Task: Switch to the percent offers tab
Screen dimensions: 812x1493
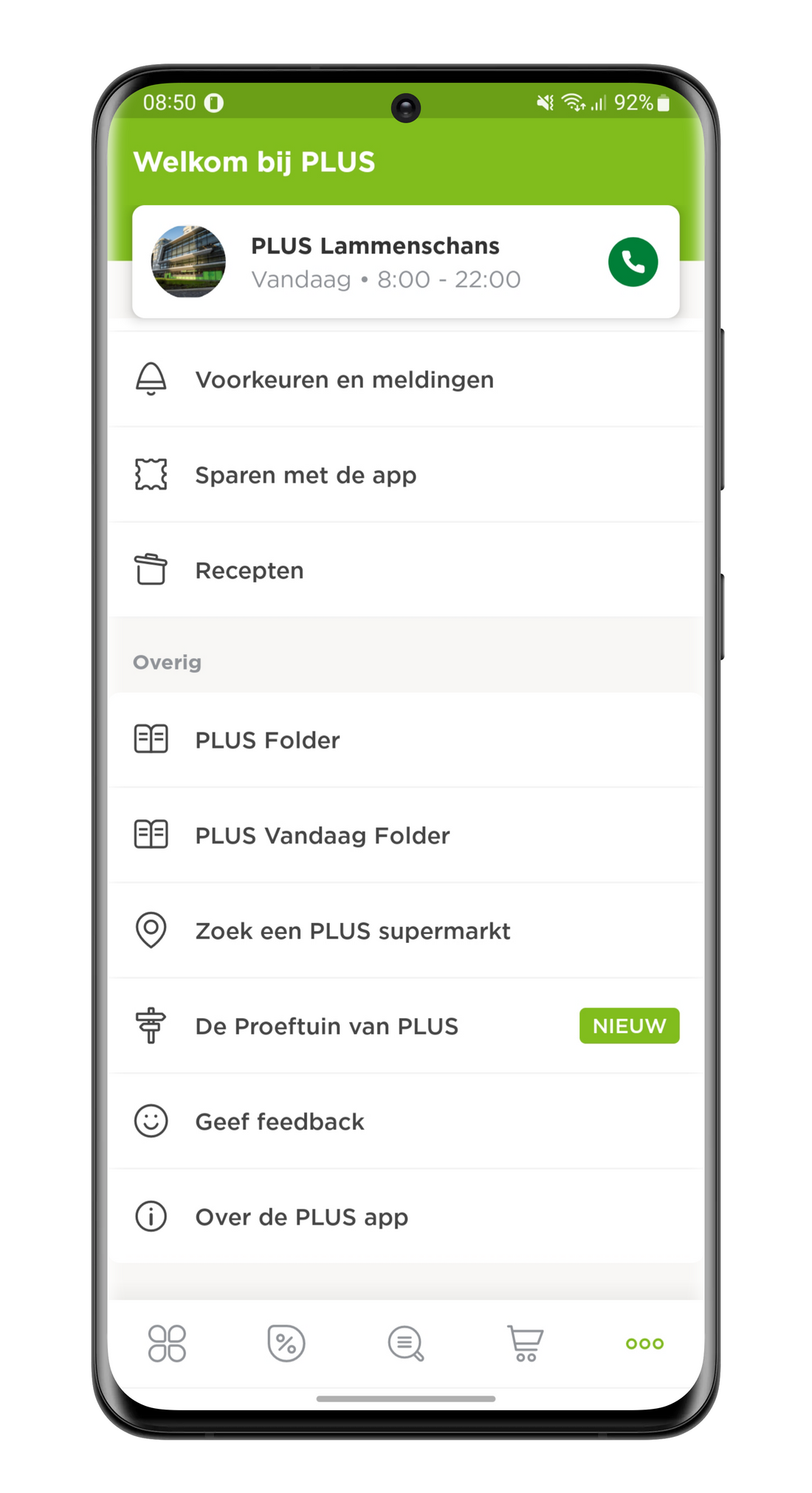Action: coord(286,1343)
